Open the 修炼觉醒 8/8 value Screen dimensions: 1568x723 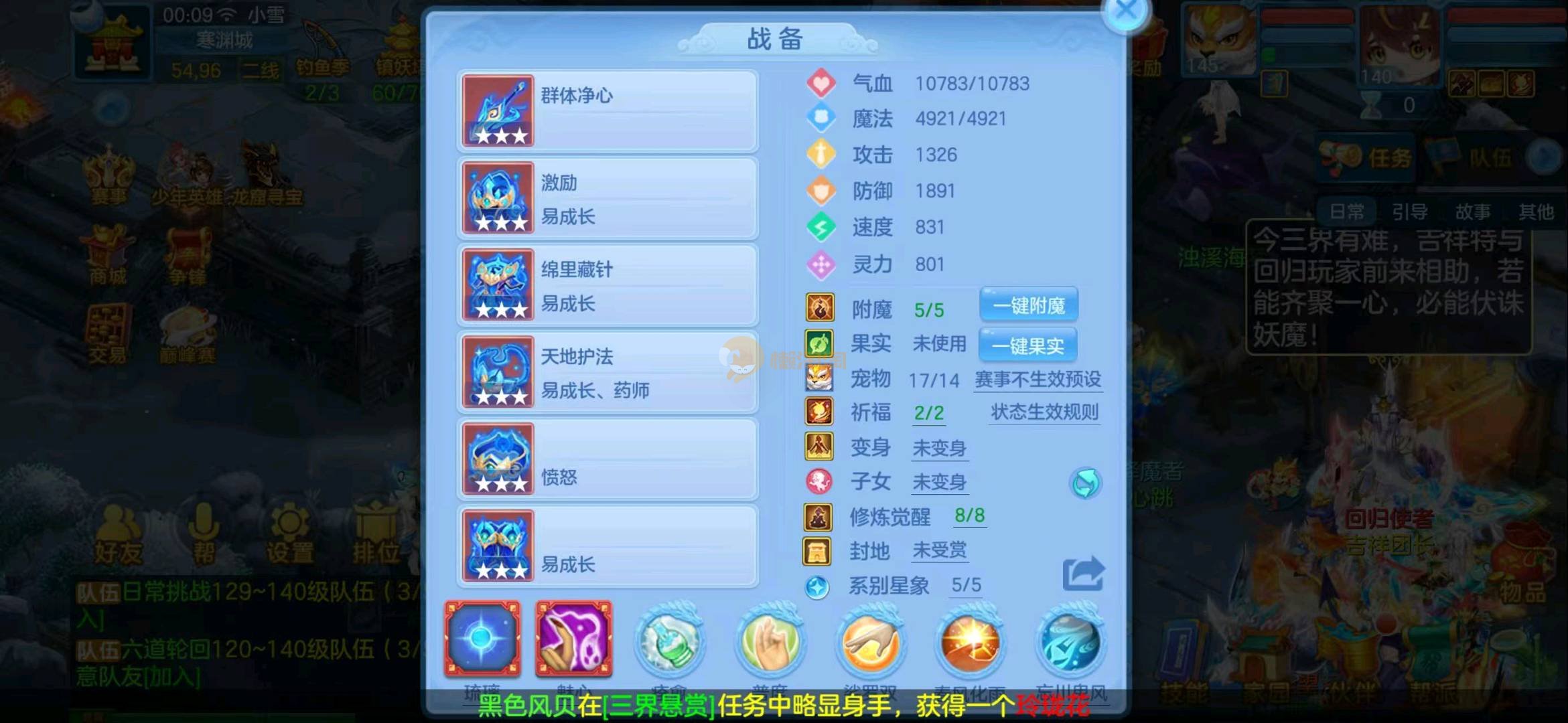click(x=969, y=515)
